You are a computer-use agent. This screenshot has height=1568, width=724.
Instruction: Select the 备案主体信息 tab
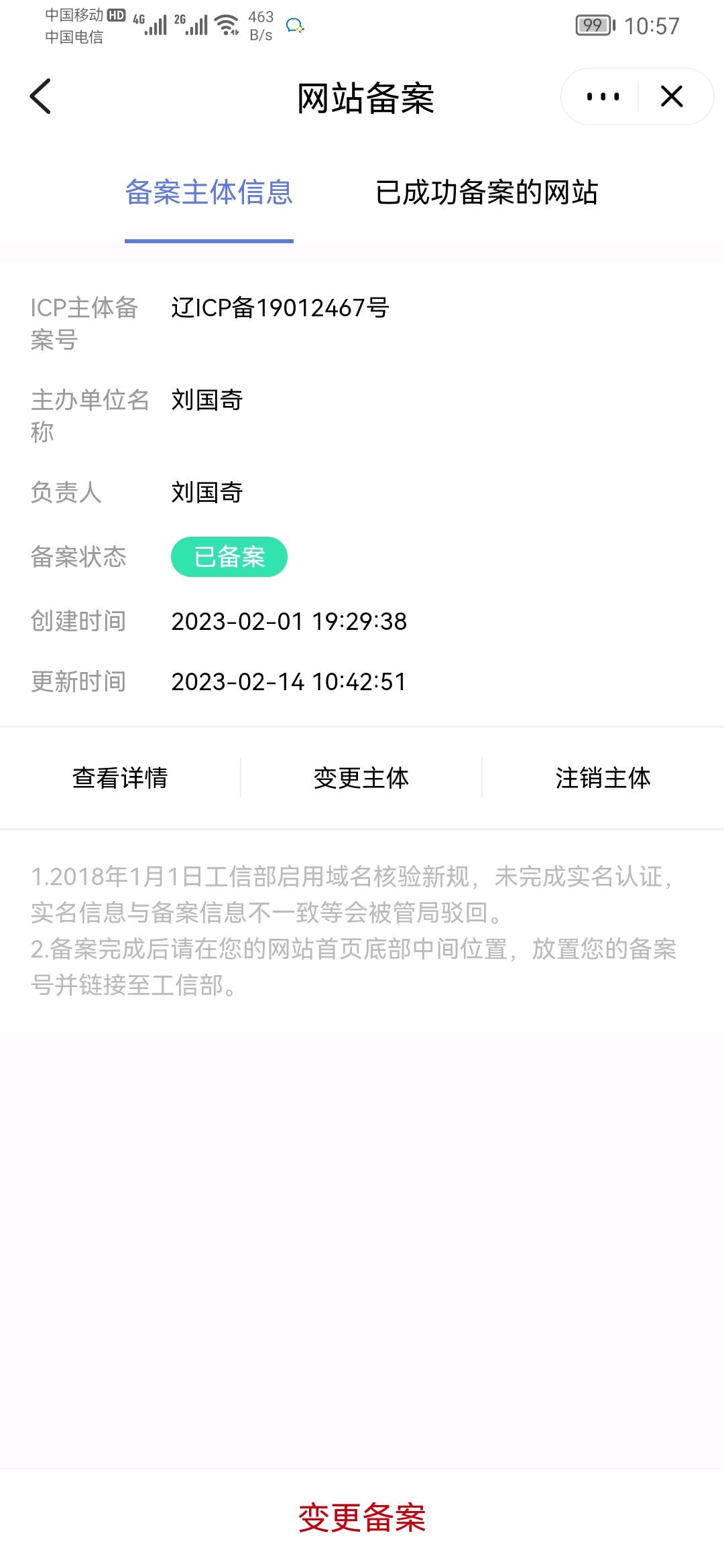click(209, 193)
